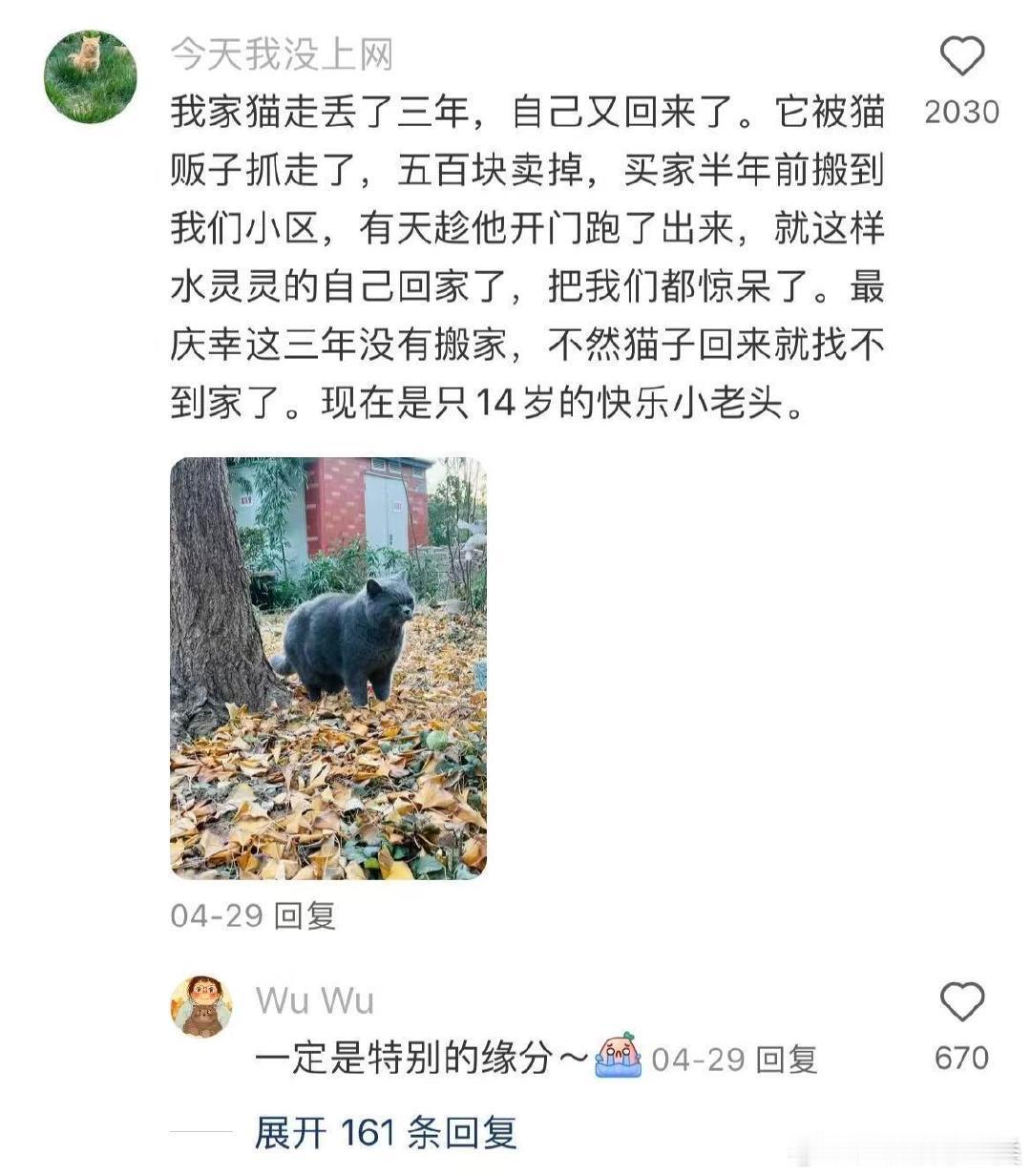
Task: Click the username 今天我没上网
Action: click(282, 54)
